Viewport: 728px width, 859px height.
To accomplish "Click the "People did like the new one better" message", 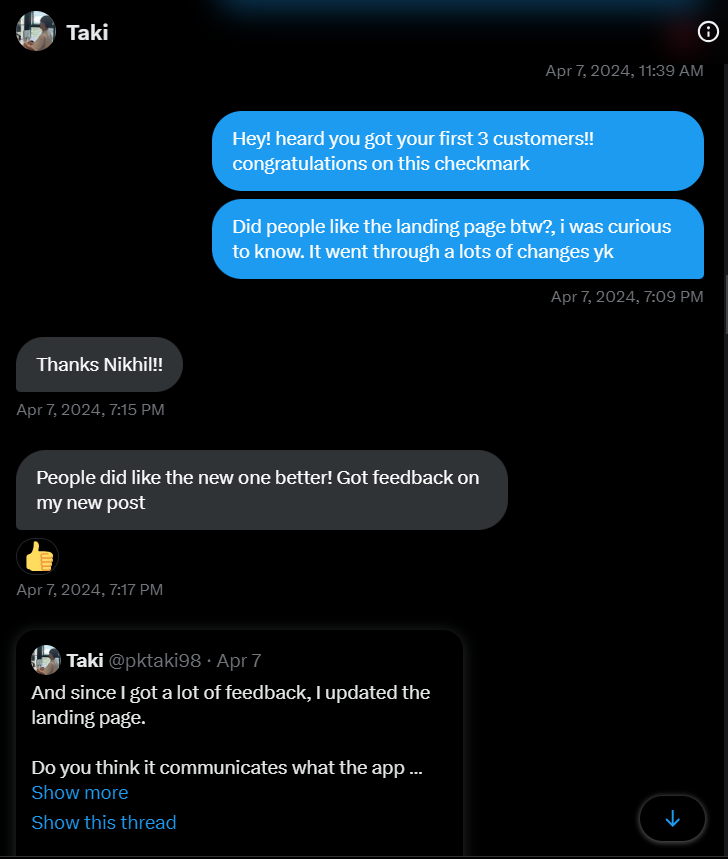I will (x=261, y=490).
